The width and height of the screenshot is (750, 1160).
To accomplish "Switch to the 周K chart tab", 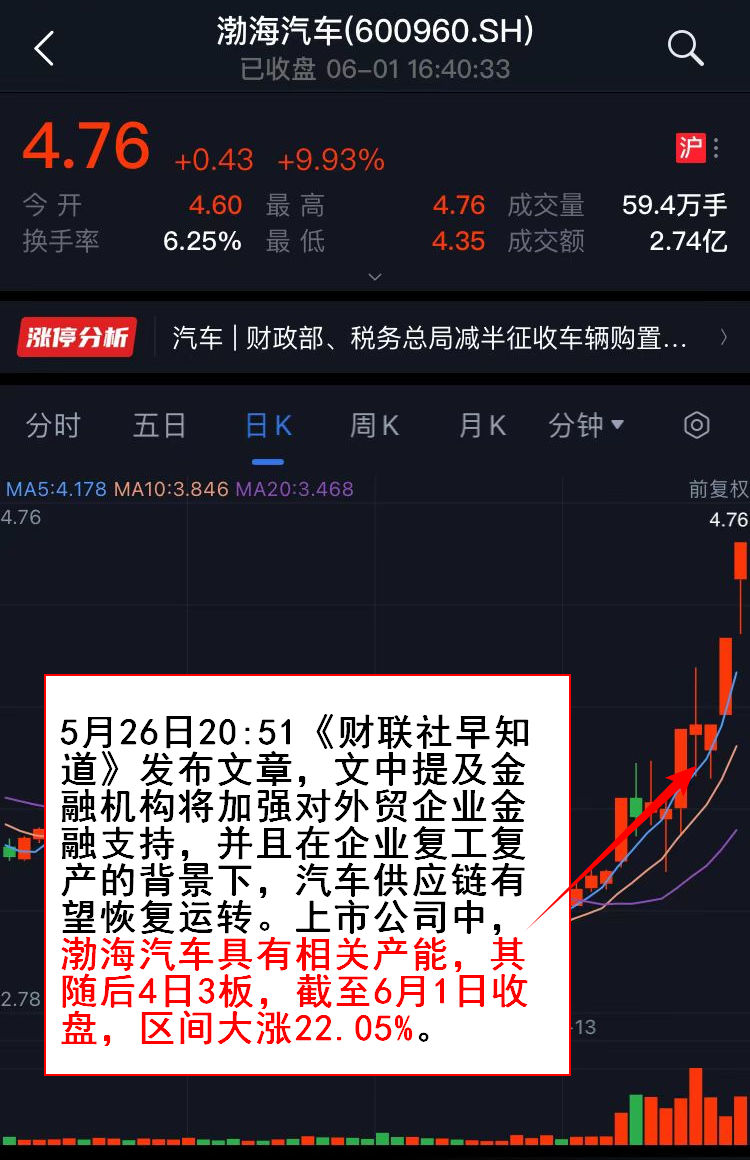I will [375, 426].
